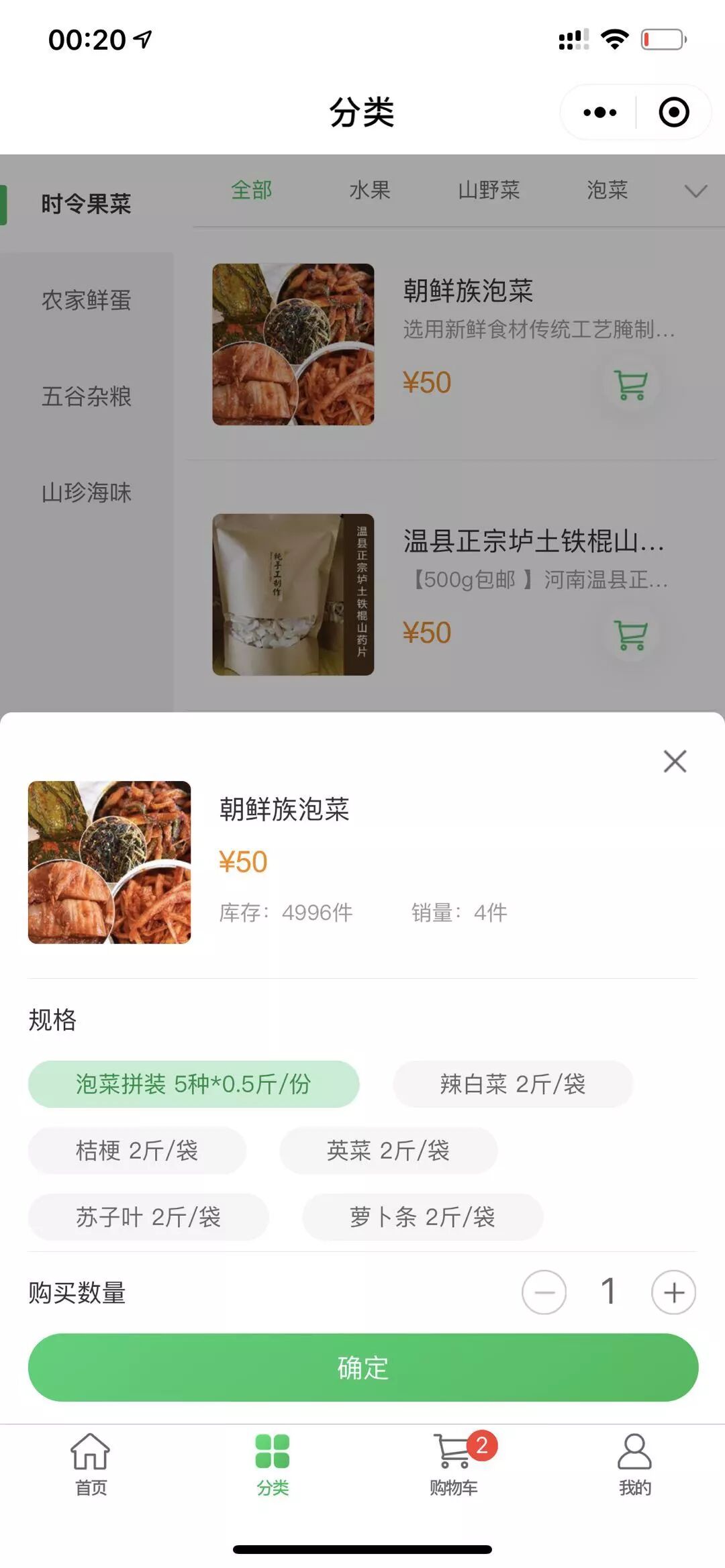The height and width of the screenshot is (1568, 725).
Task: Select 苏子叶 2斤/袋 option
Action: point(148,1217)
